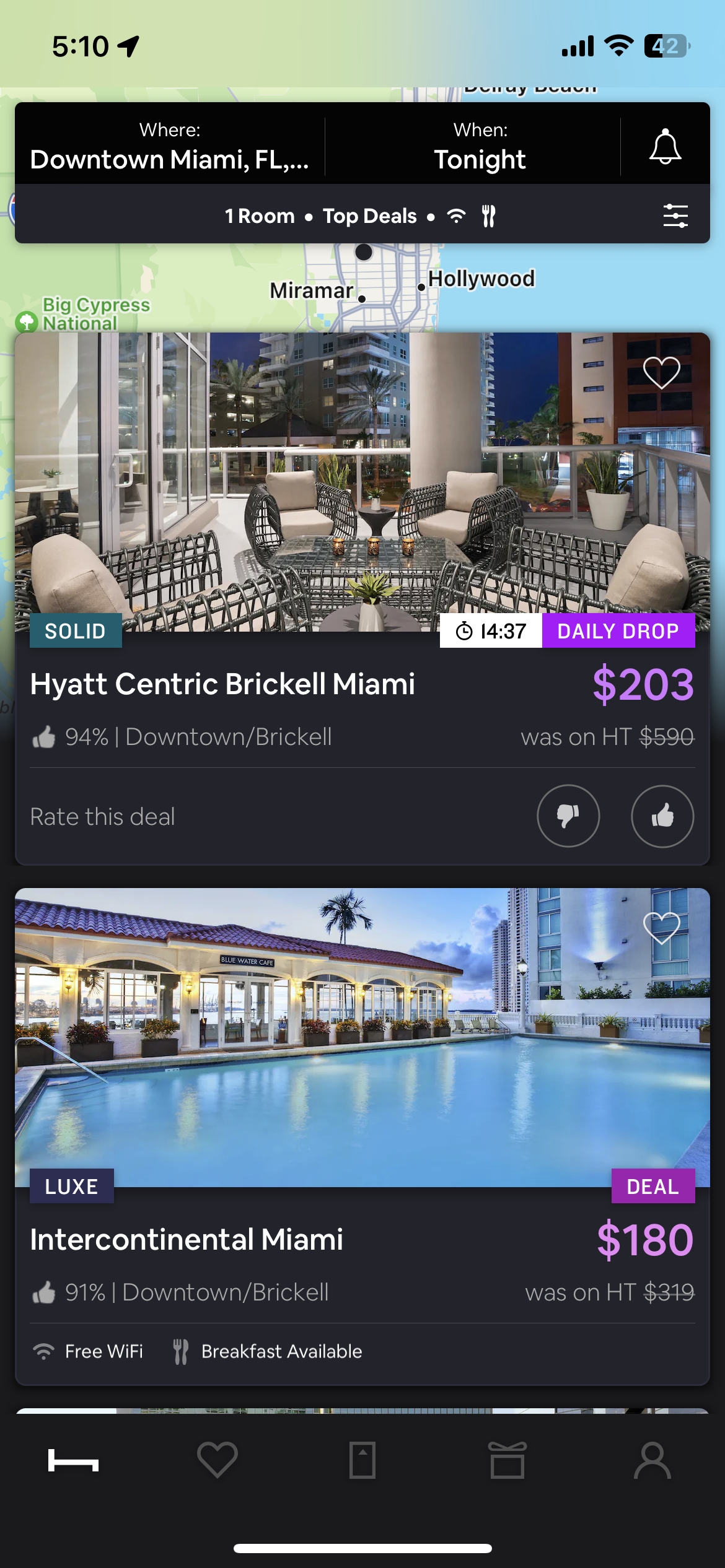Switch to the gift box tab

507,1460
